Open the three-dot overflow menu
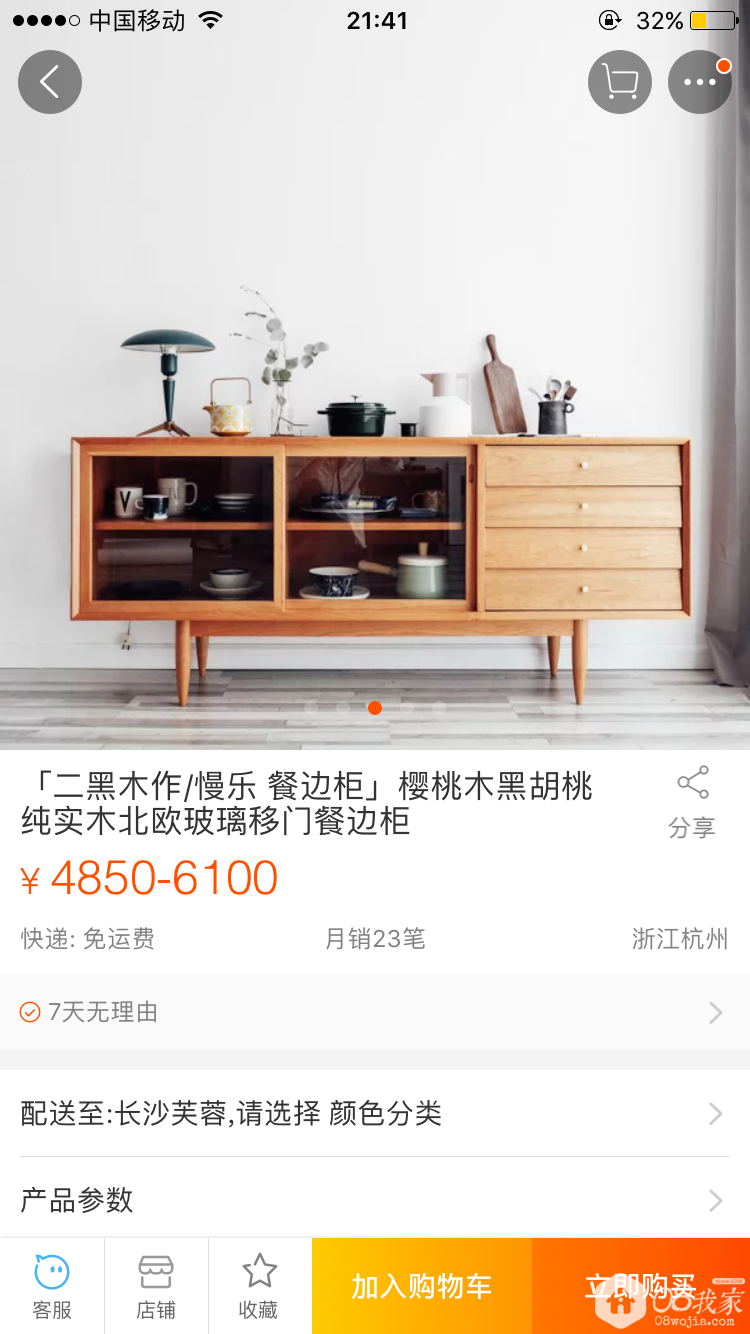This screenshot has width=750, height=1334. tap(700, 82)
